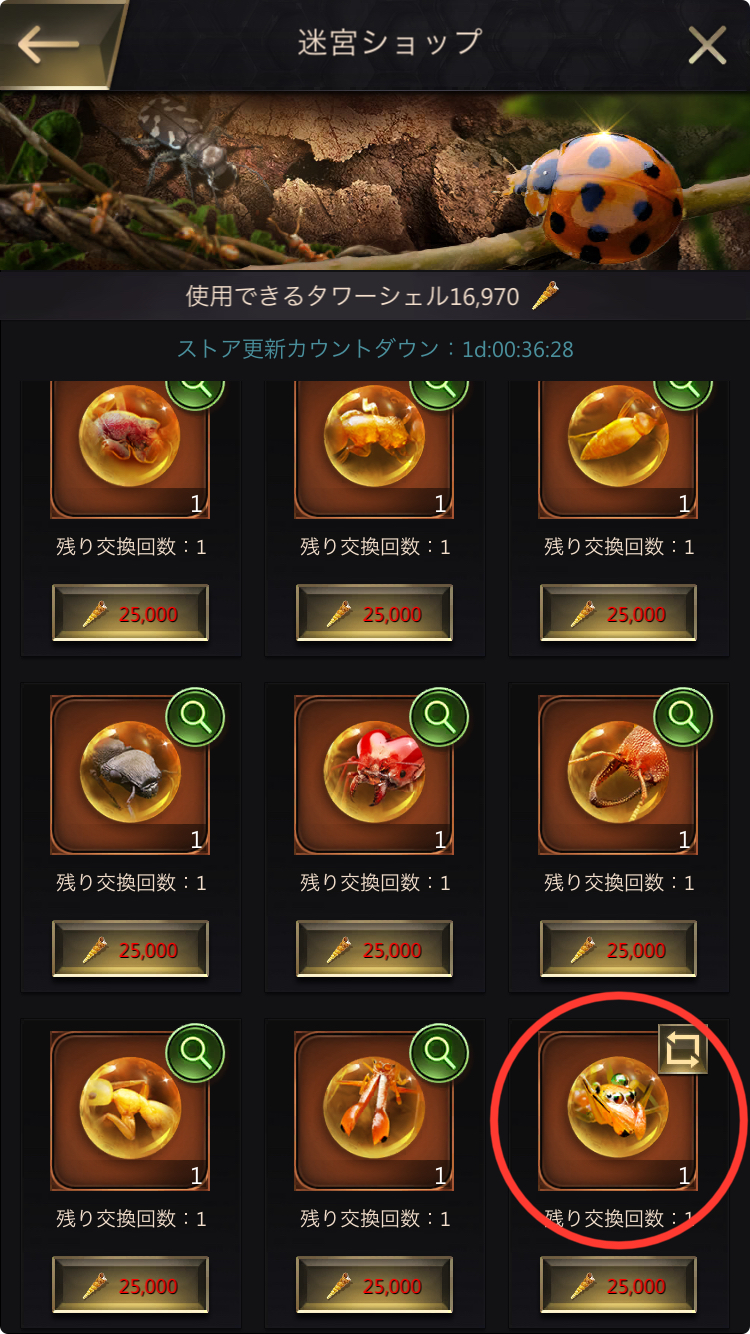This screenshot has width=750, height=1334.
Task: Buy the spider amber for 25,000 shells
Action: (x=618, y=1285)
